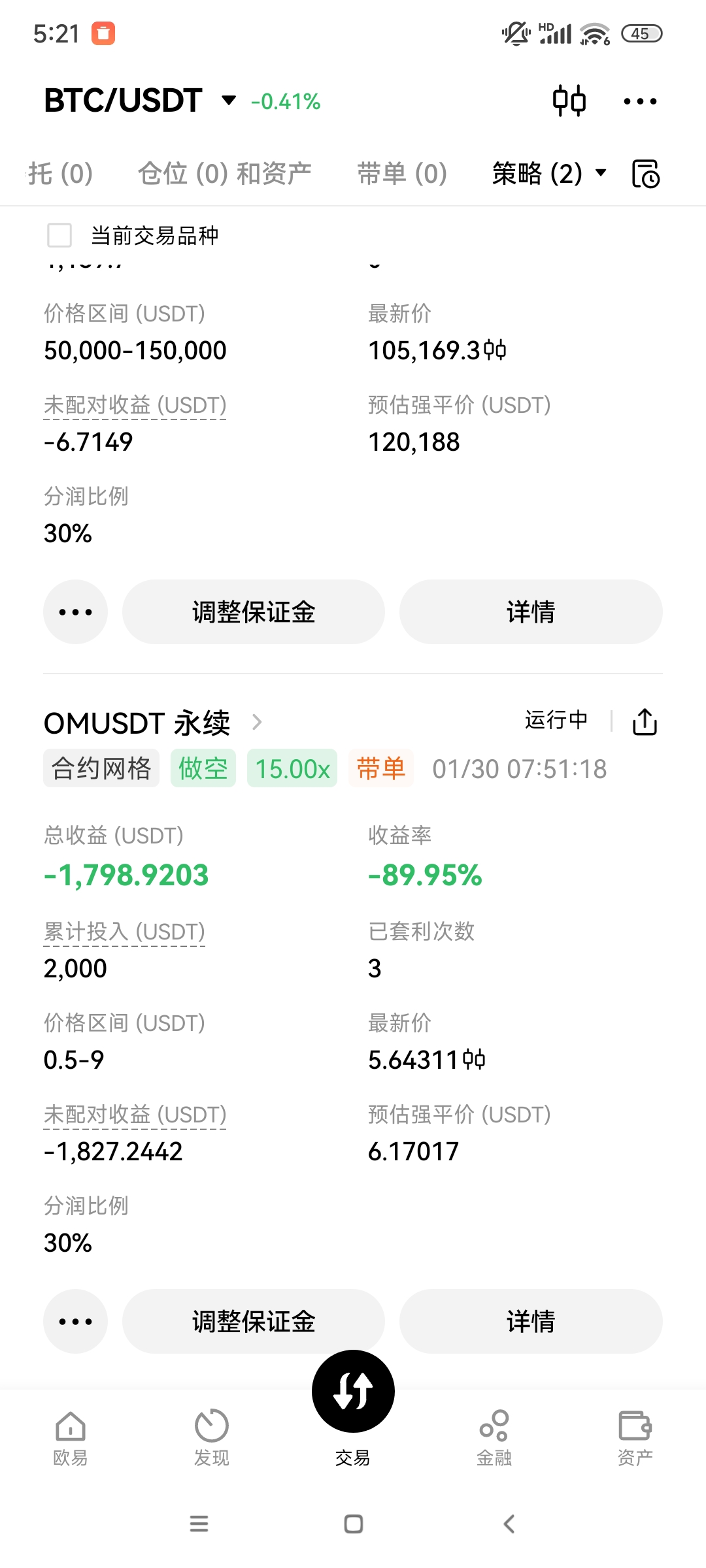
Task: Expand OMUSDT 永续 strategy details chevron
Action: tap(256, 723)
